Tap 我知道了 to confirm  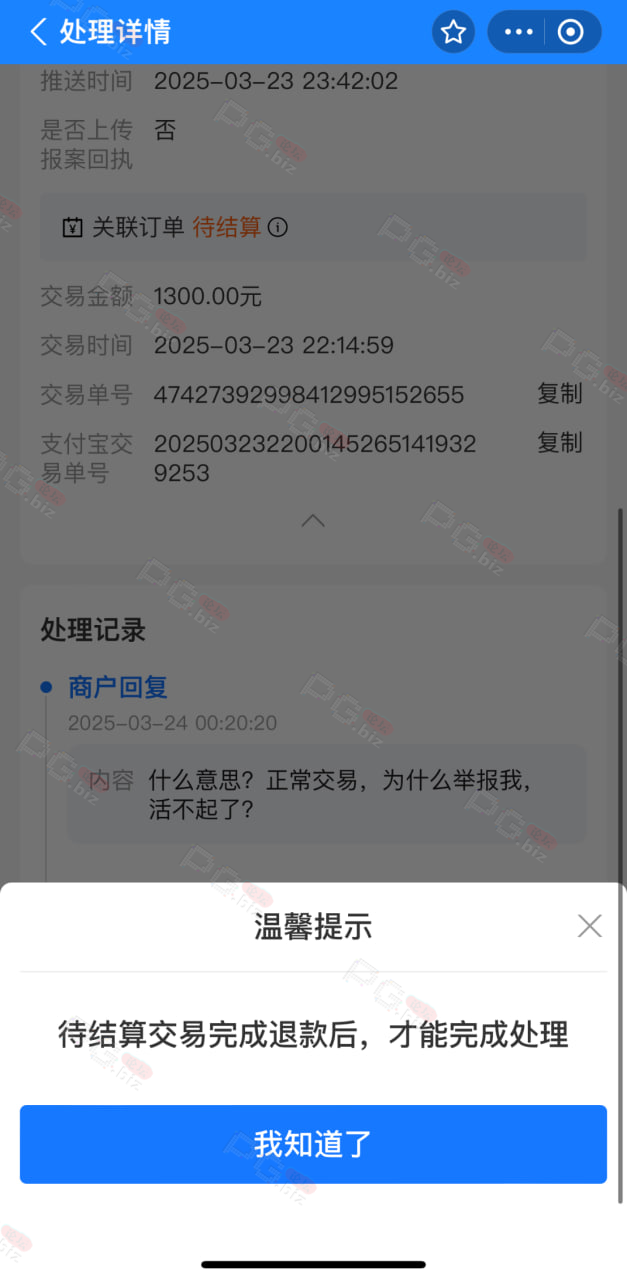click(x=313, y=1144)
